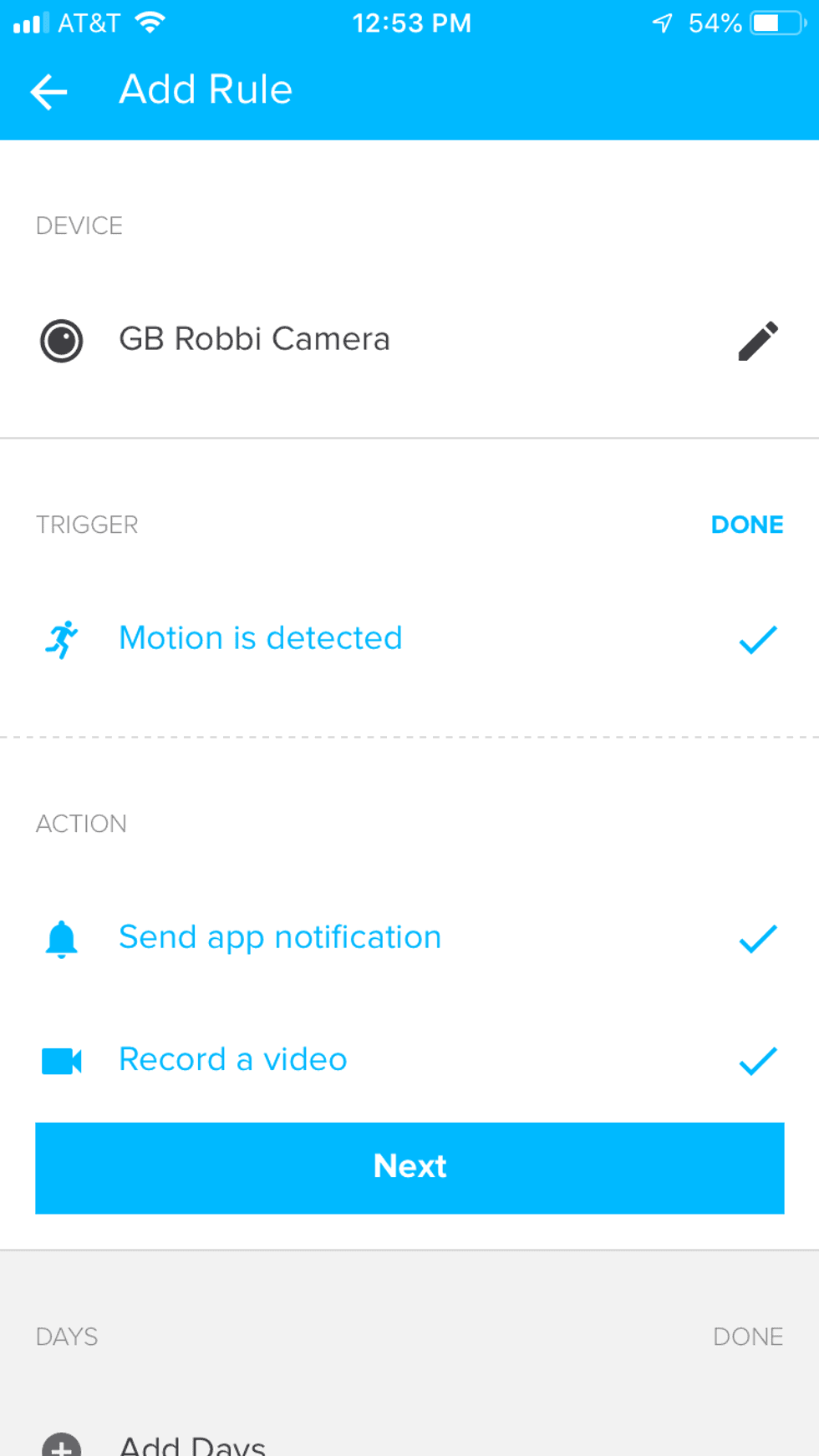The height and width of the screenshot is (1456, 819).
Task: Select the DEVICE section header
Action: click(x=79, y=225)
